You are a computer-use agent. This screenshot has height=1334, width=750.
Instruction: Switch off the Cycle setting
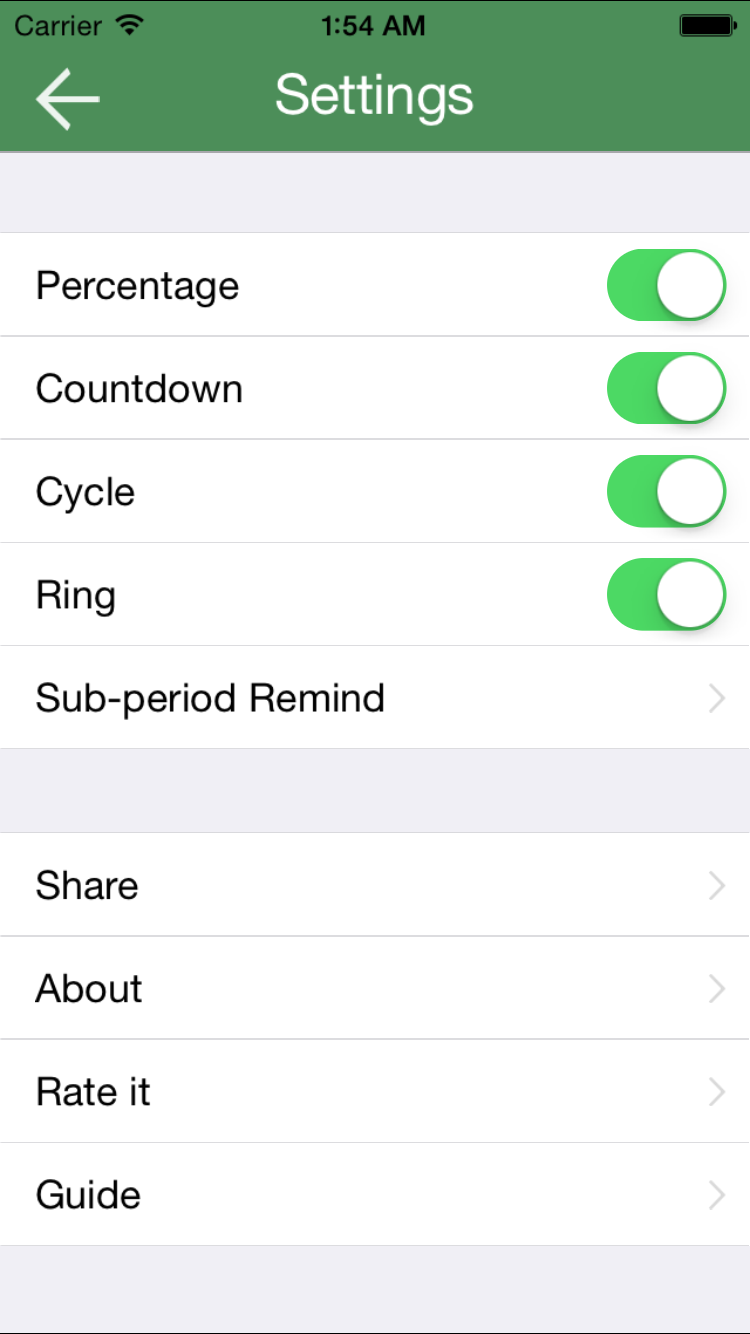point(666,492)
